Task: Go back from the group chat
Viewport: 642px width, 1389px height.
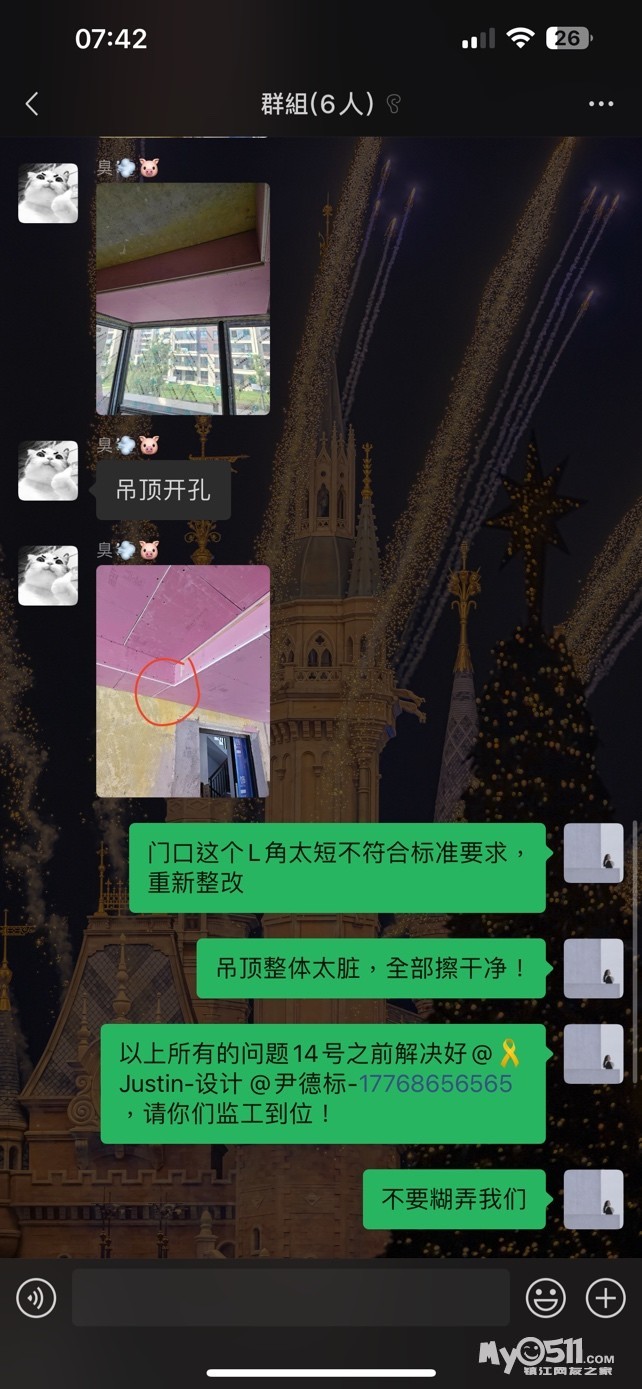Action: (32, 103)
